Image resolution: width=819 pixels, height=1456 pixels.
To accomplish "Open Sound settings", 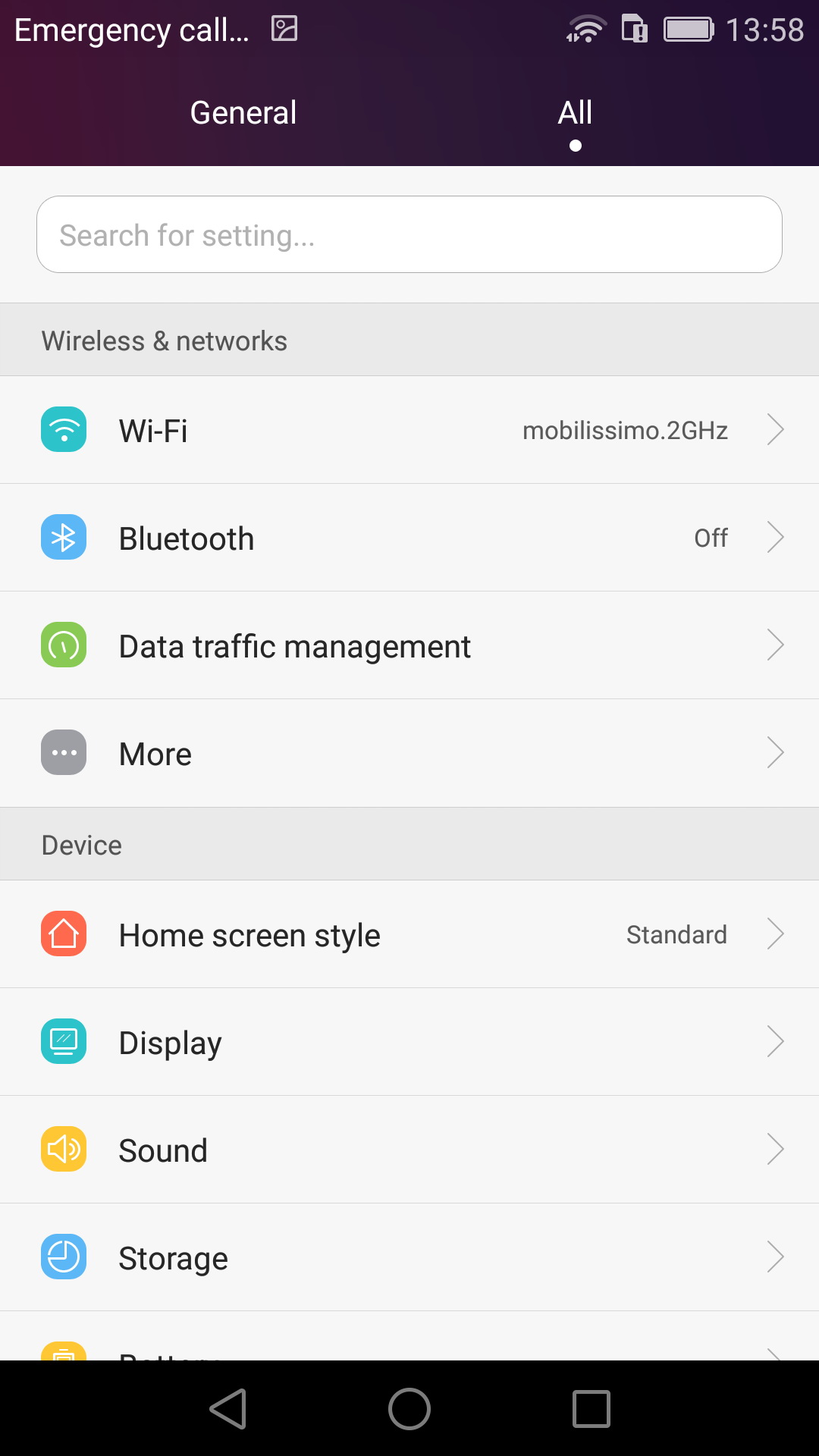I will (x=409, y=1150).
